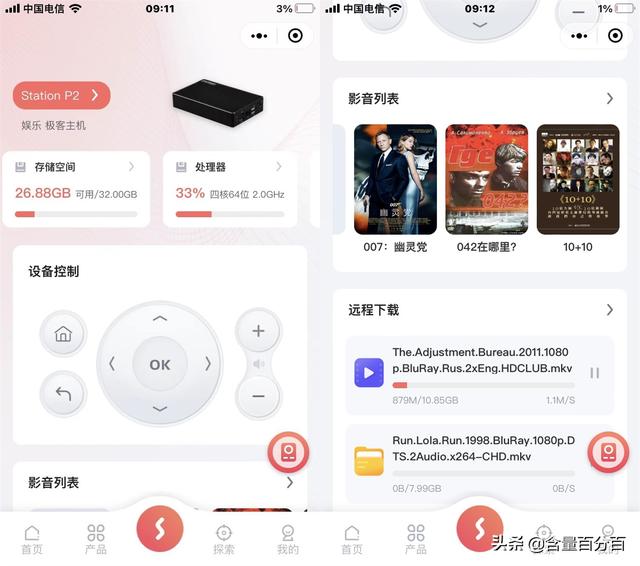
Task: Hit the OK button on the remote
Action: pos(160,365)
